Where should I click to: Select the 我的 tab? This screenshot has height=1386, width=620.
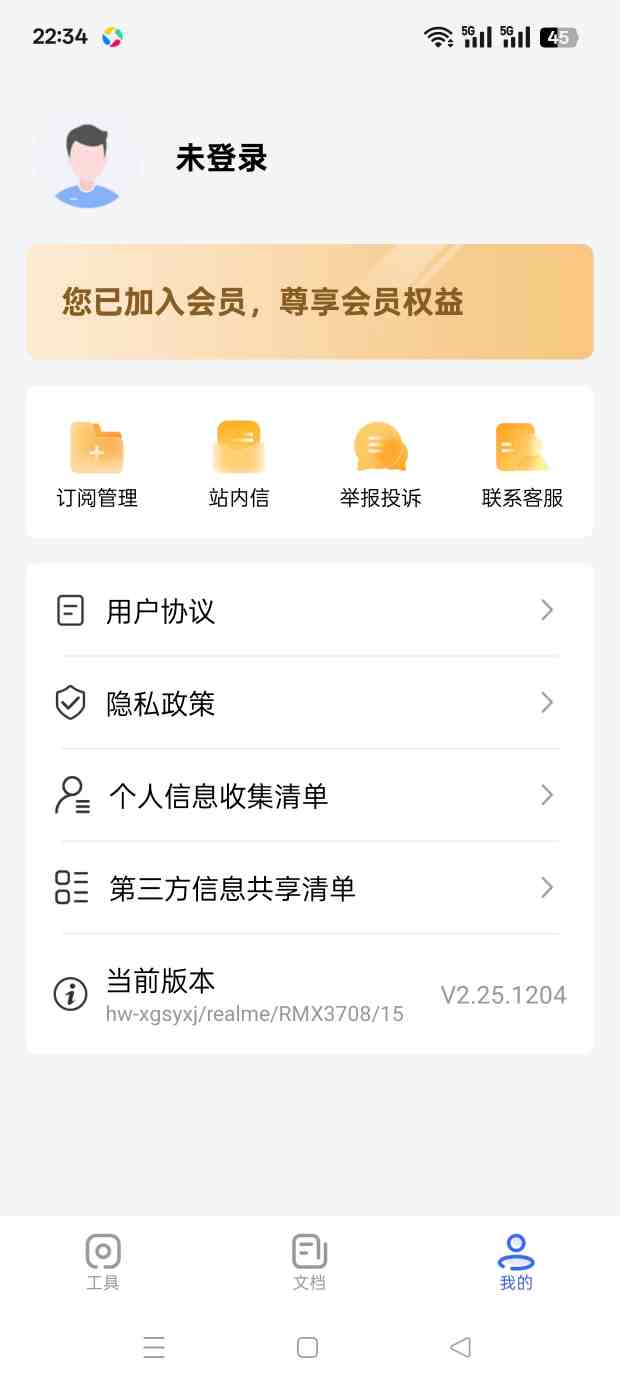pos(516,1262)
